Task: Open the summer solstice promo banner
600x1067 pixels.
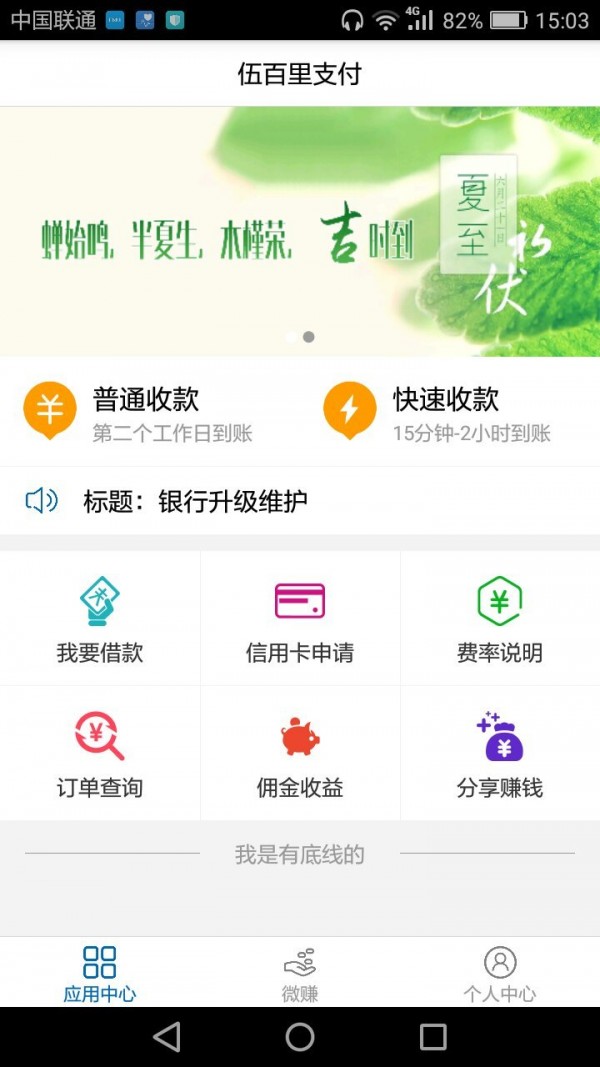Action: 300,231
